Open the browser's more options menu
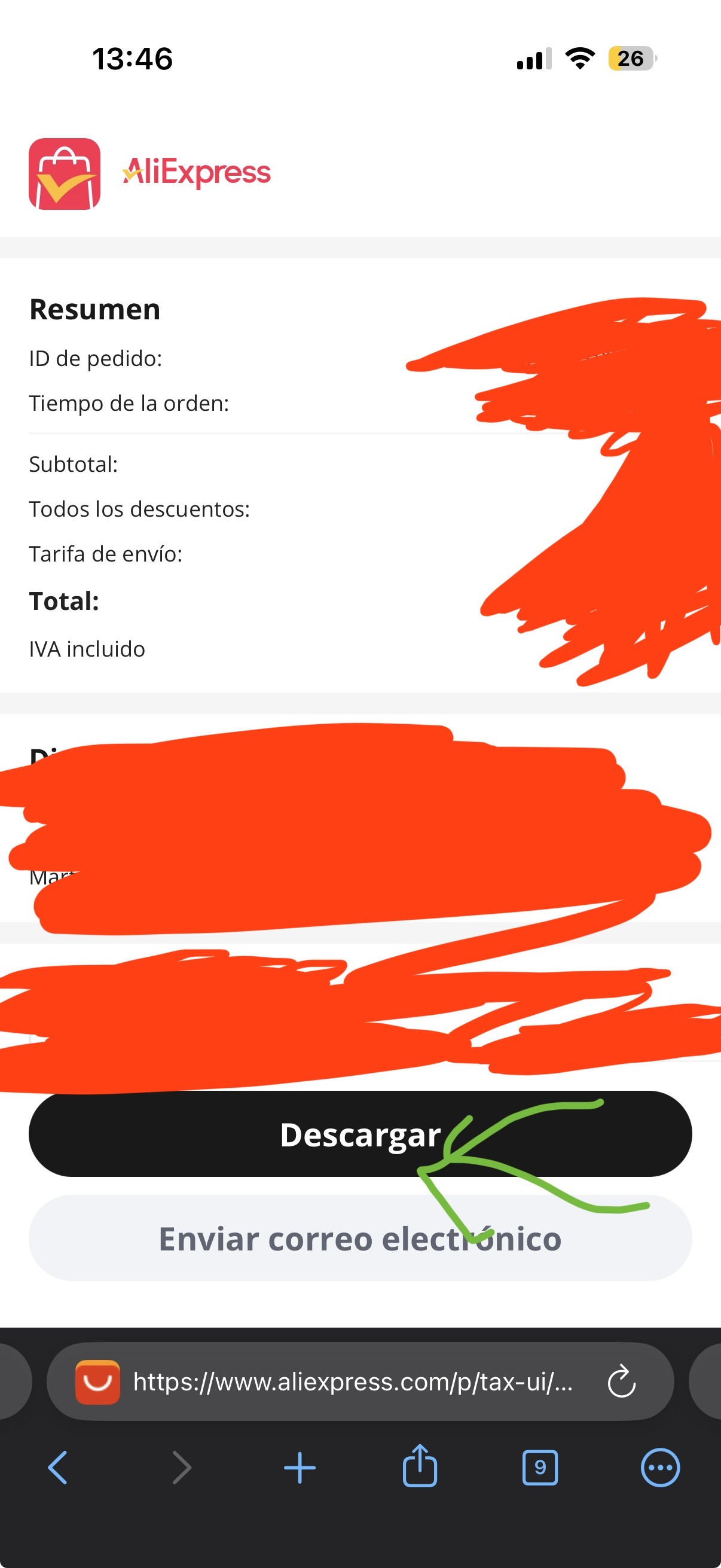 pyautogui.click(x=660, y=1468)
